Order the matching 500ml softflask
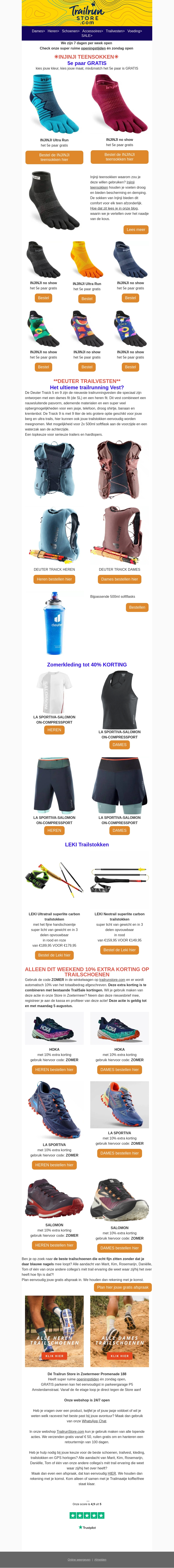174x1568 pixels. coord(137,607)
